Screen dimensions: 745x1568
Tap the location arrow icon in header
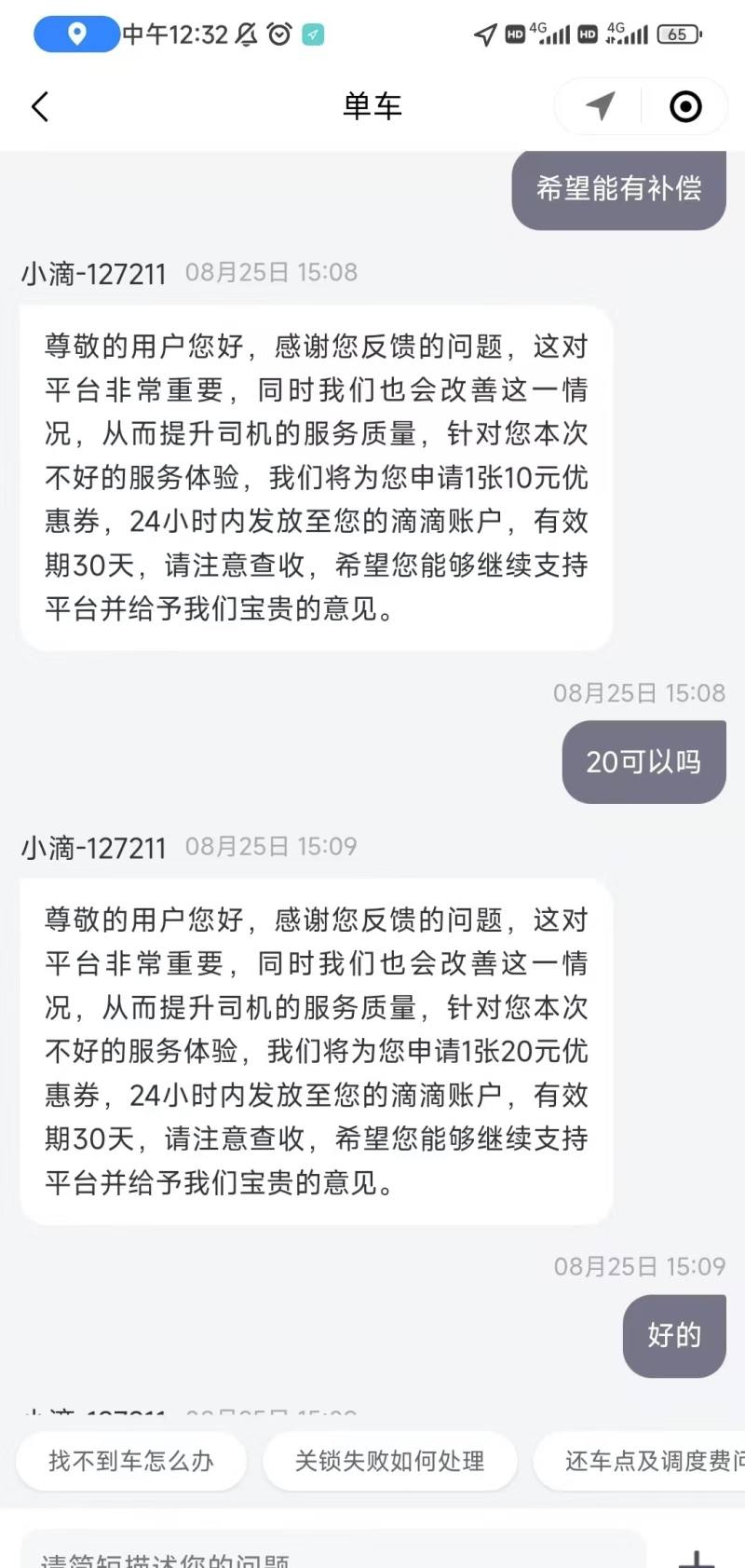click(x=601, y=106)
